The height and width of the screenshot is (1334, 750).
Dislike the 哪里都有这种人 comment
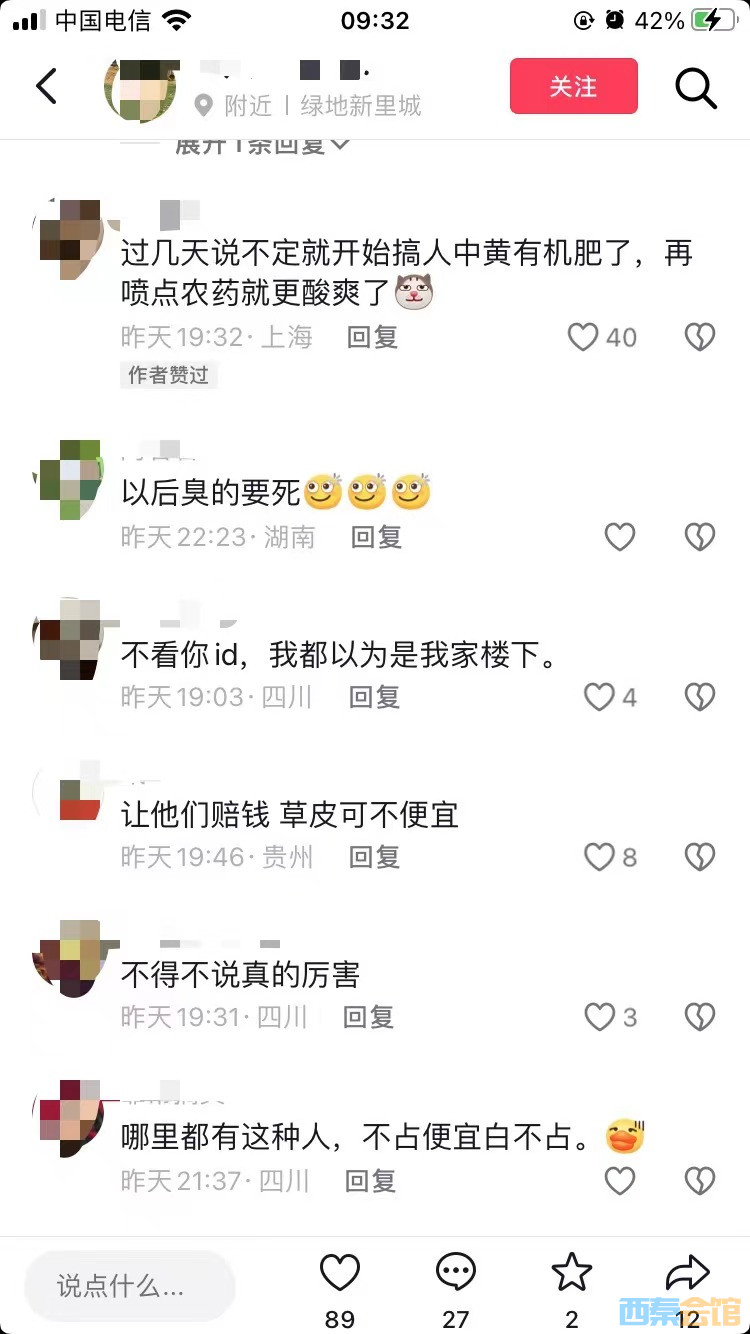pyautogui.click(x=700, y=1181)
